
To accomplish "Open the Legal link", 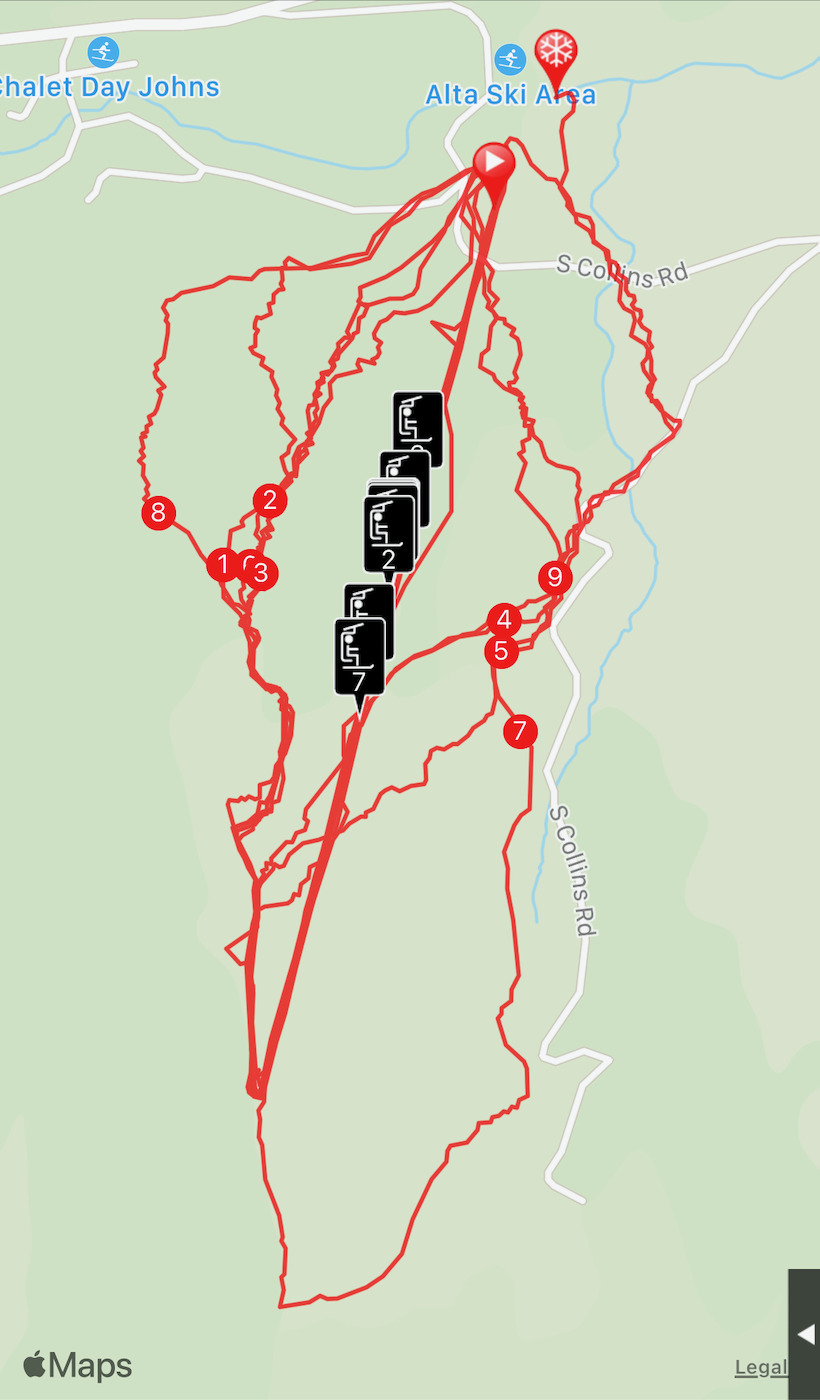I will click(759, 1367).
